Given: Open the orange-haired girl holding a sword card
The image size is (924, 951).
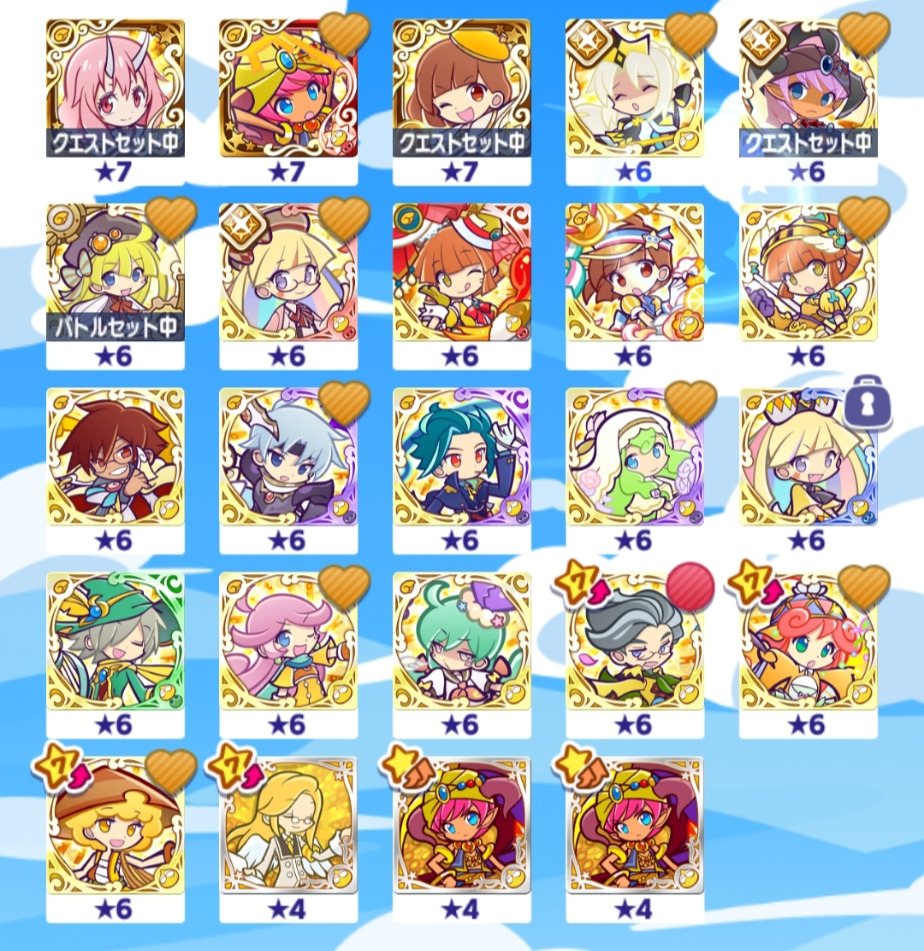Looking at the screenshot, I should click(x=808, y=270).
